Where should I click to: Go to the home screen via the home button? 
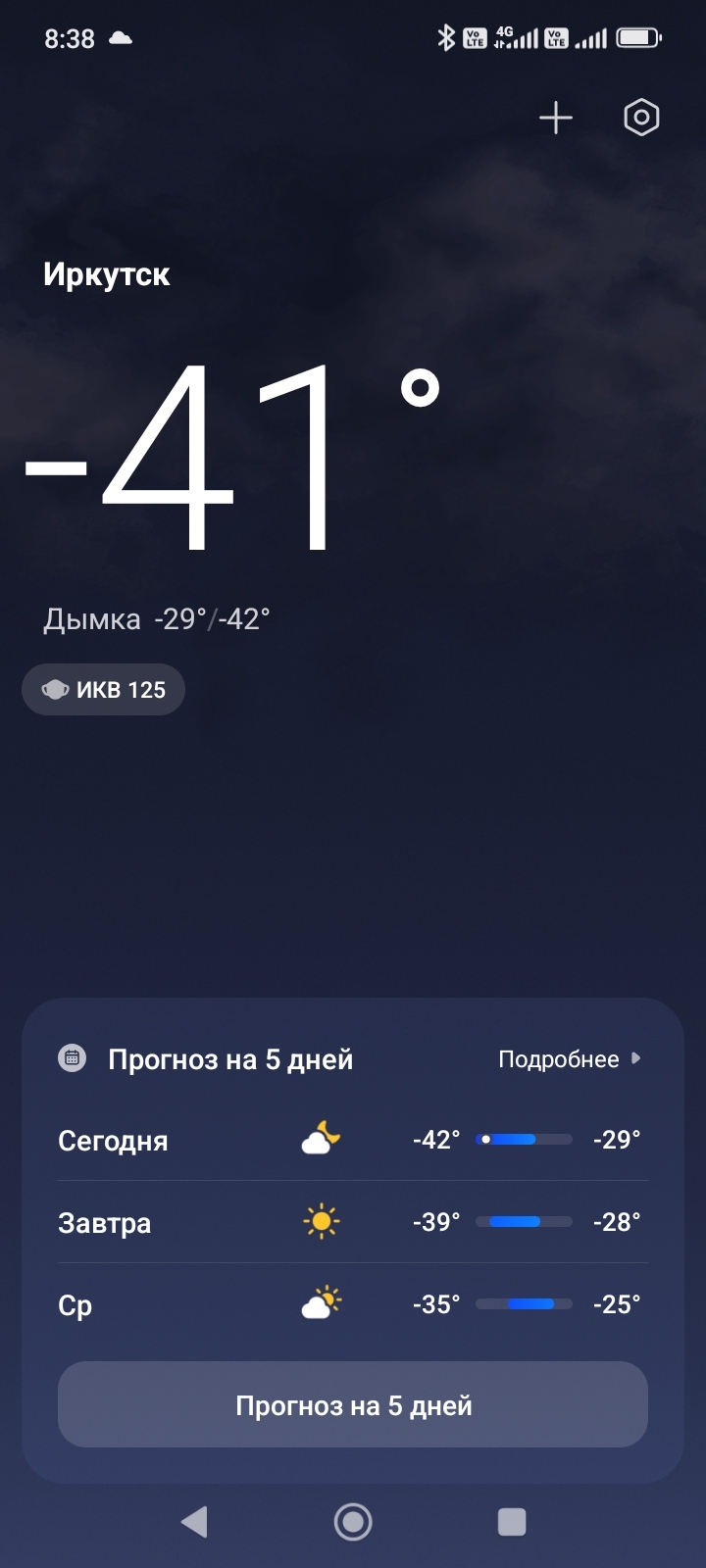[353, 1521]
